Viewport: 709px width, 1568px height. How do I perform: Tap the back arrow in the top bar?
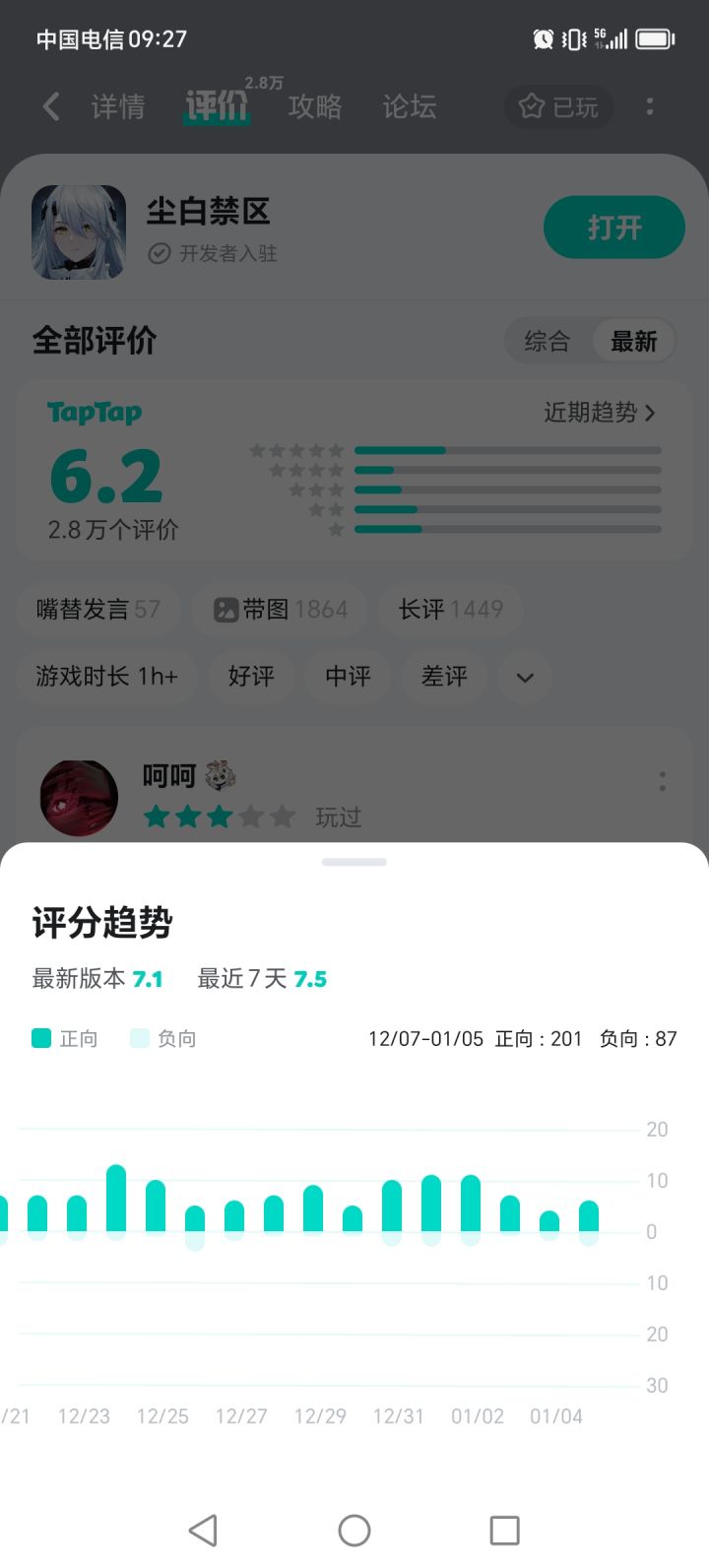(x=50, y=107)
